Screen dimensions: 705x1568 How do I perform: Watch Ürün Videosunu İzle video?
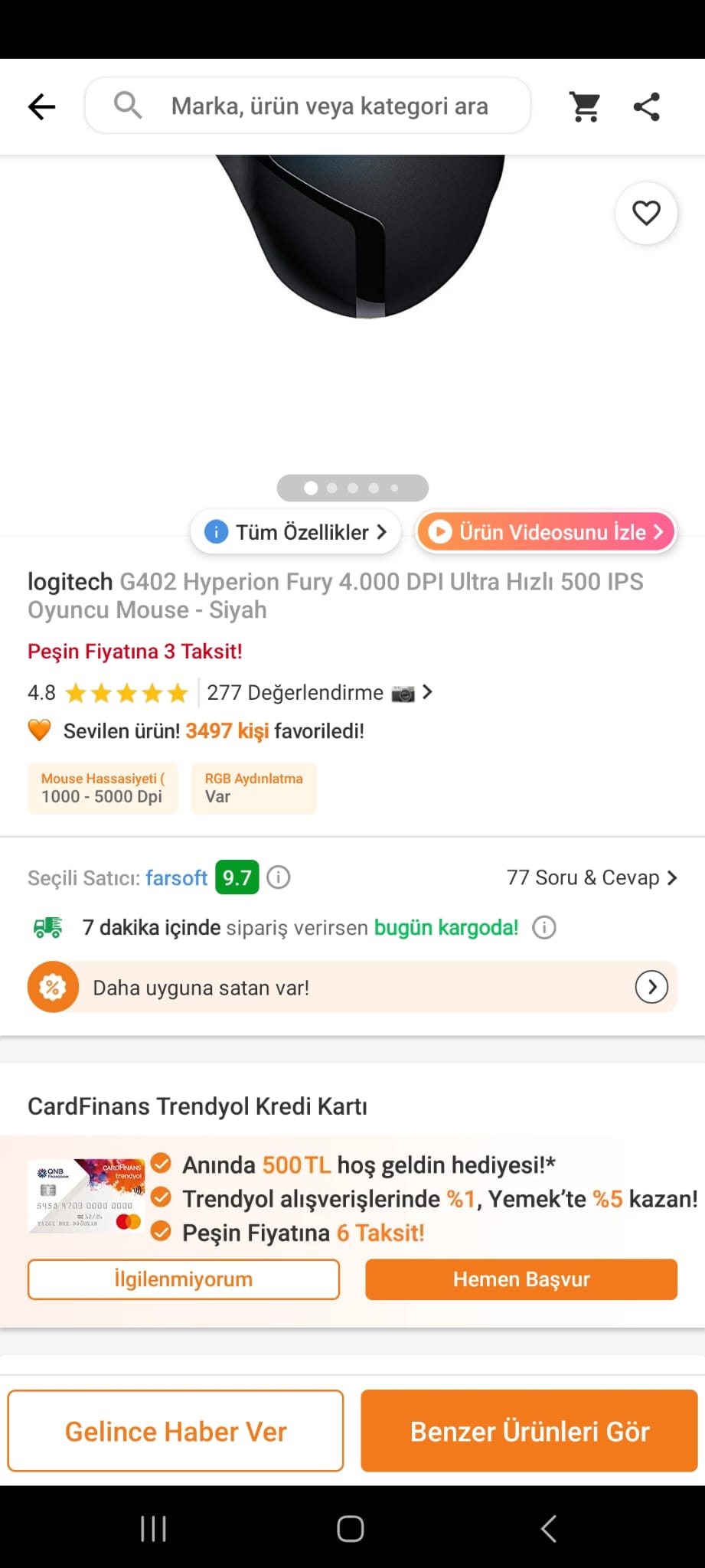click(546, 531)
